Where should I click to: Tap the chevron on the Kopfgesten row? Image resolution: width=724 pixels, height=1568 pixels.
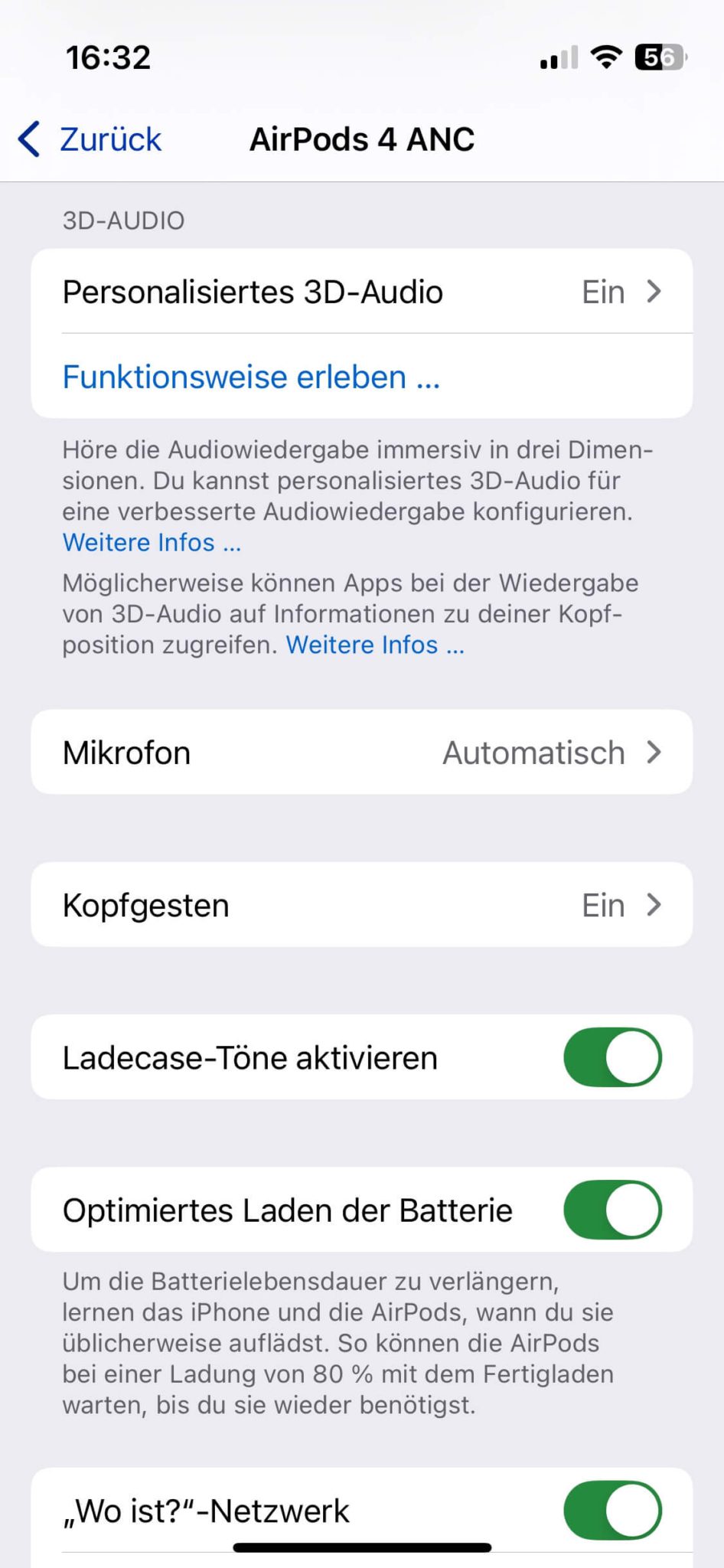[654, 904]
